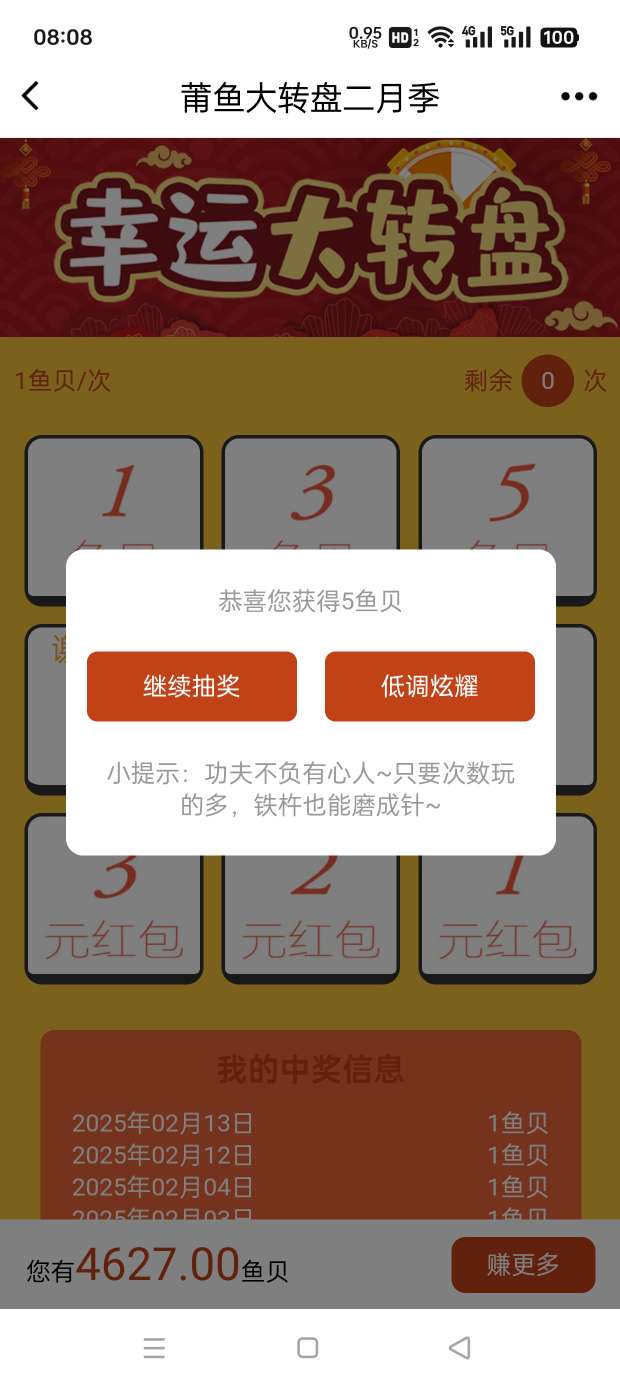Tap the 赚更多 button

pyautogui.click(x=523, y=1264)
